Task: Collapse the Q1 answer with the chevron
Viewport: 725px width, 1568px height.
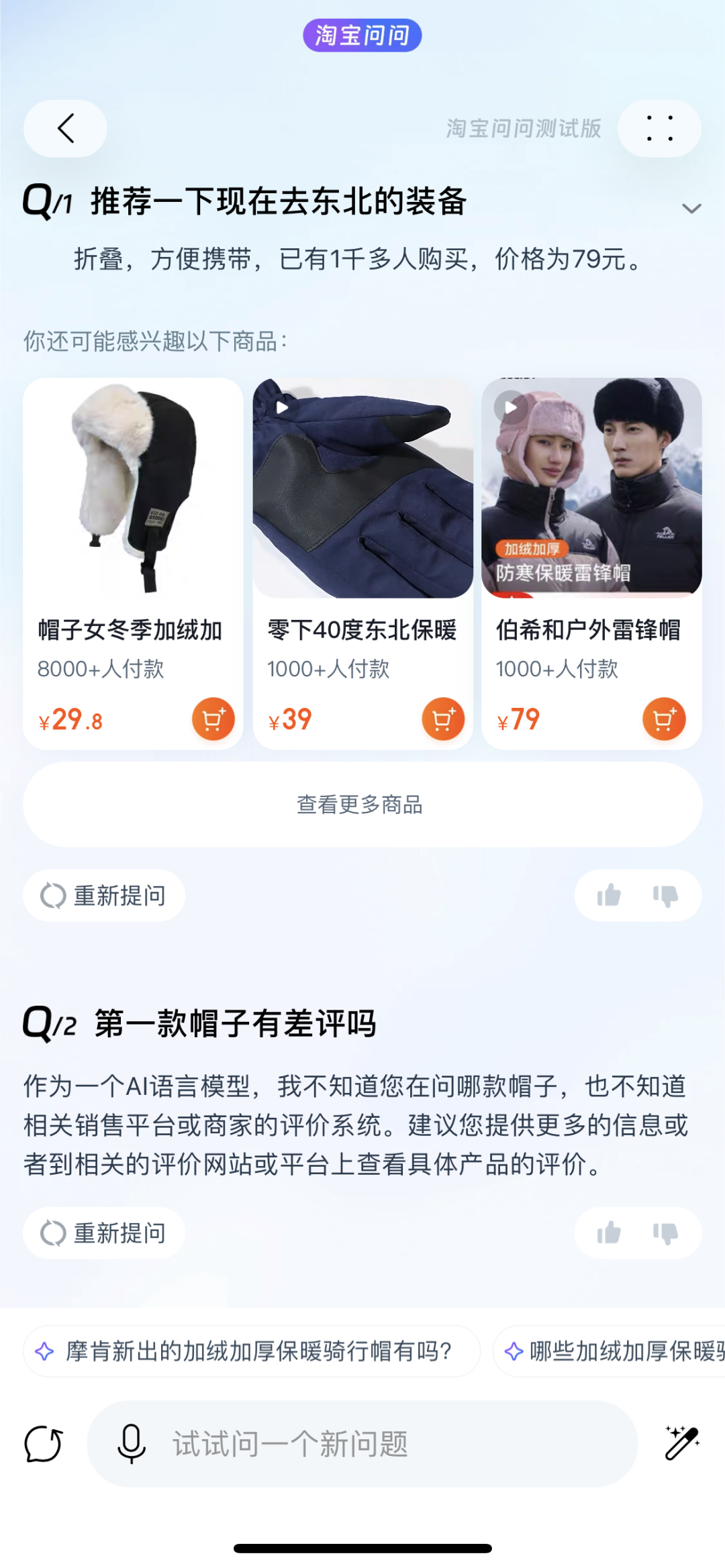Action: click(691, 208)
